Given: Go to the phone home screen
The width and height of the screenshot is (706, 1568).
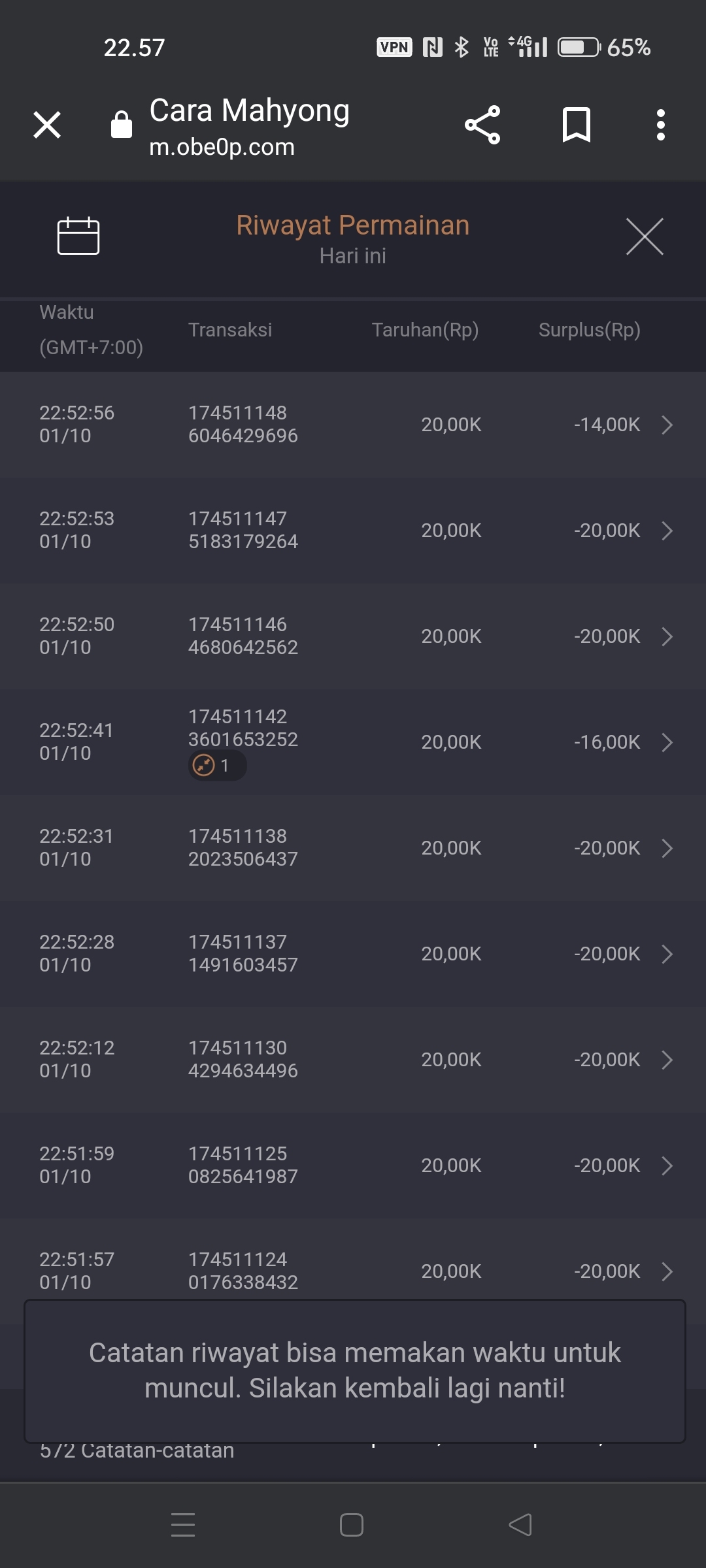Looking at the screenshot, I should 352,1525.
